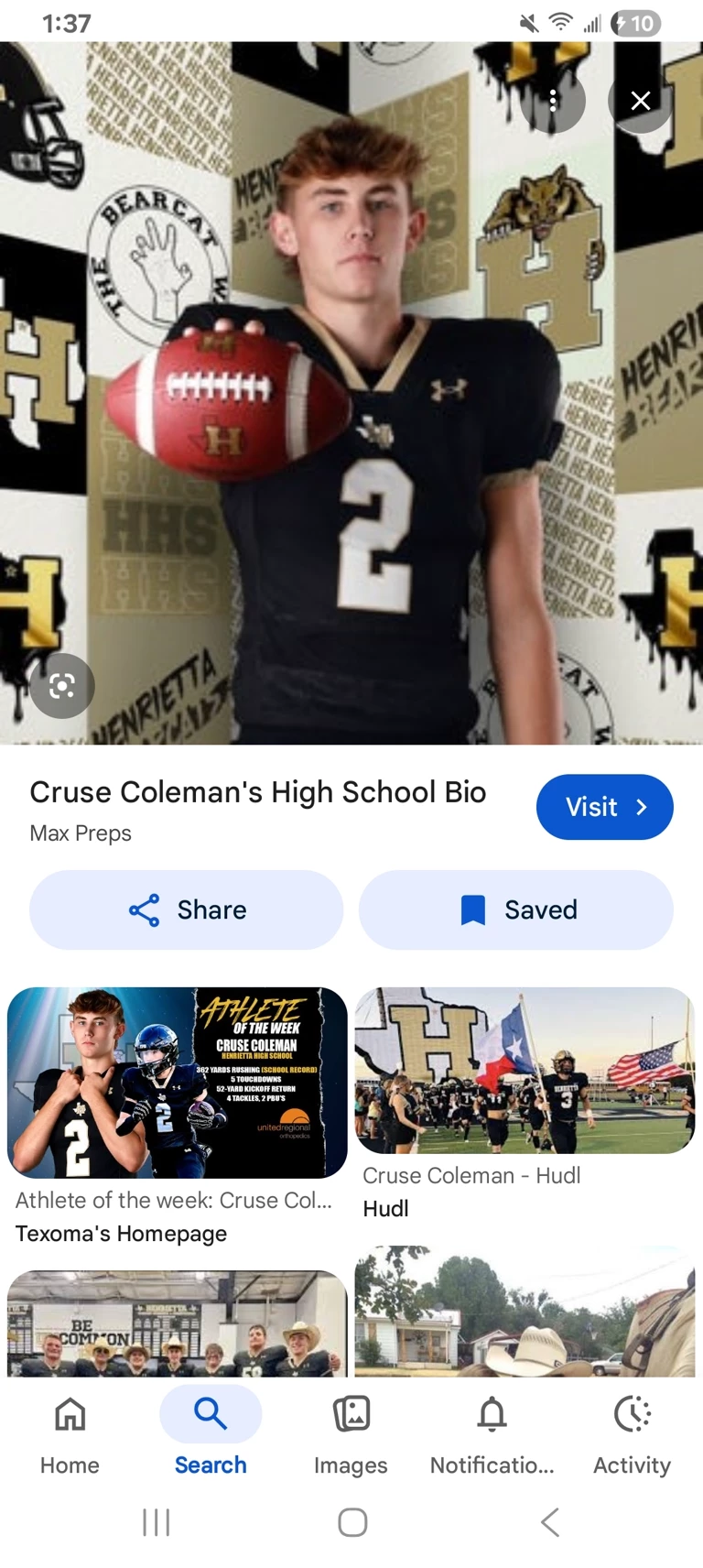Share this image result

pyautogui.click(x=187, y=909)
